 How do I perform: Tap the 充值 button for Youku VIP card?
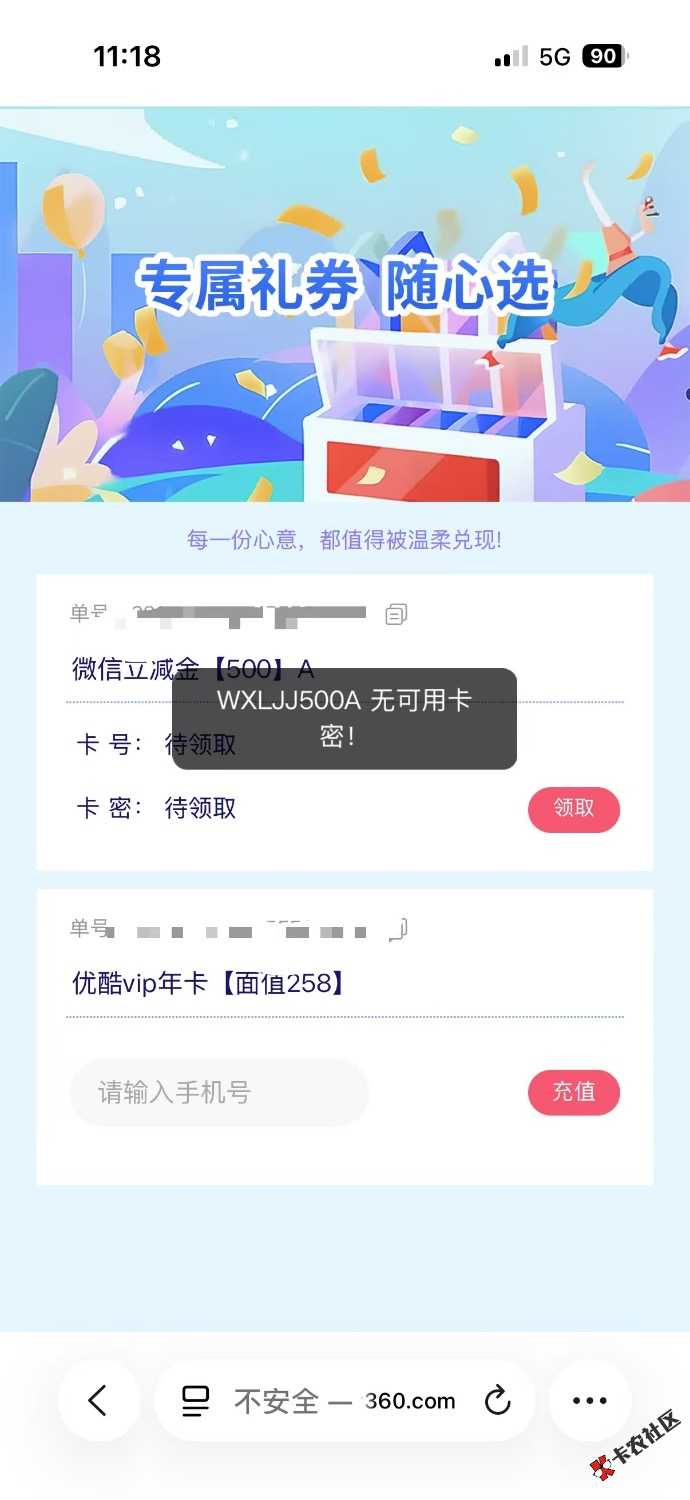[573, 1092]
